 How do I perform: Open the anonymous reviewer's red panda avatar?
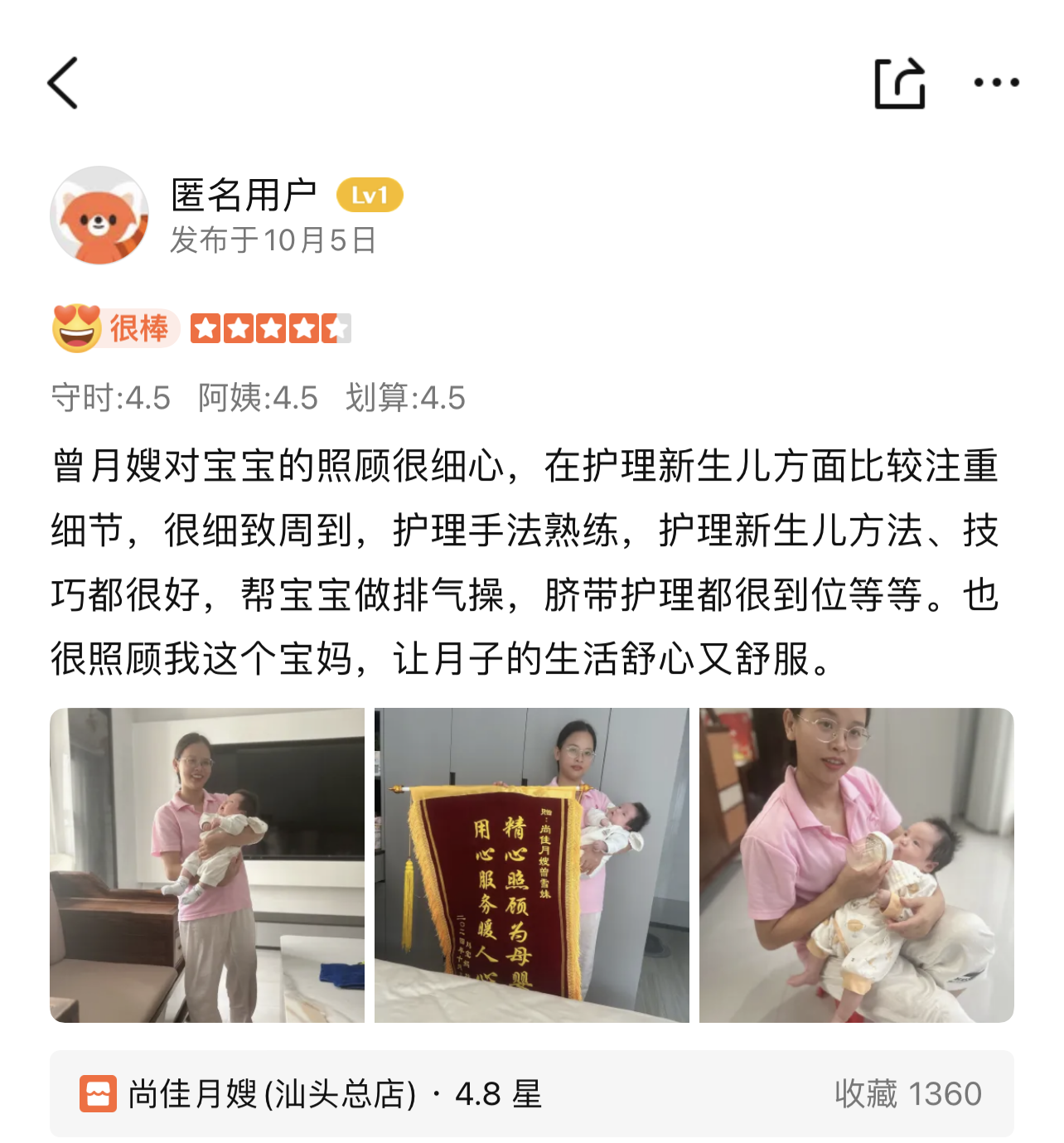coord(99,216)
